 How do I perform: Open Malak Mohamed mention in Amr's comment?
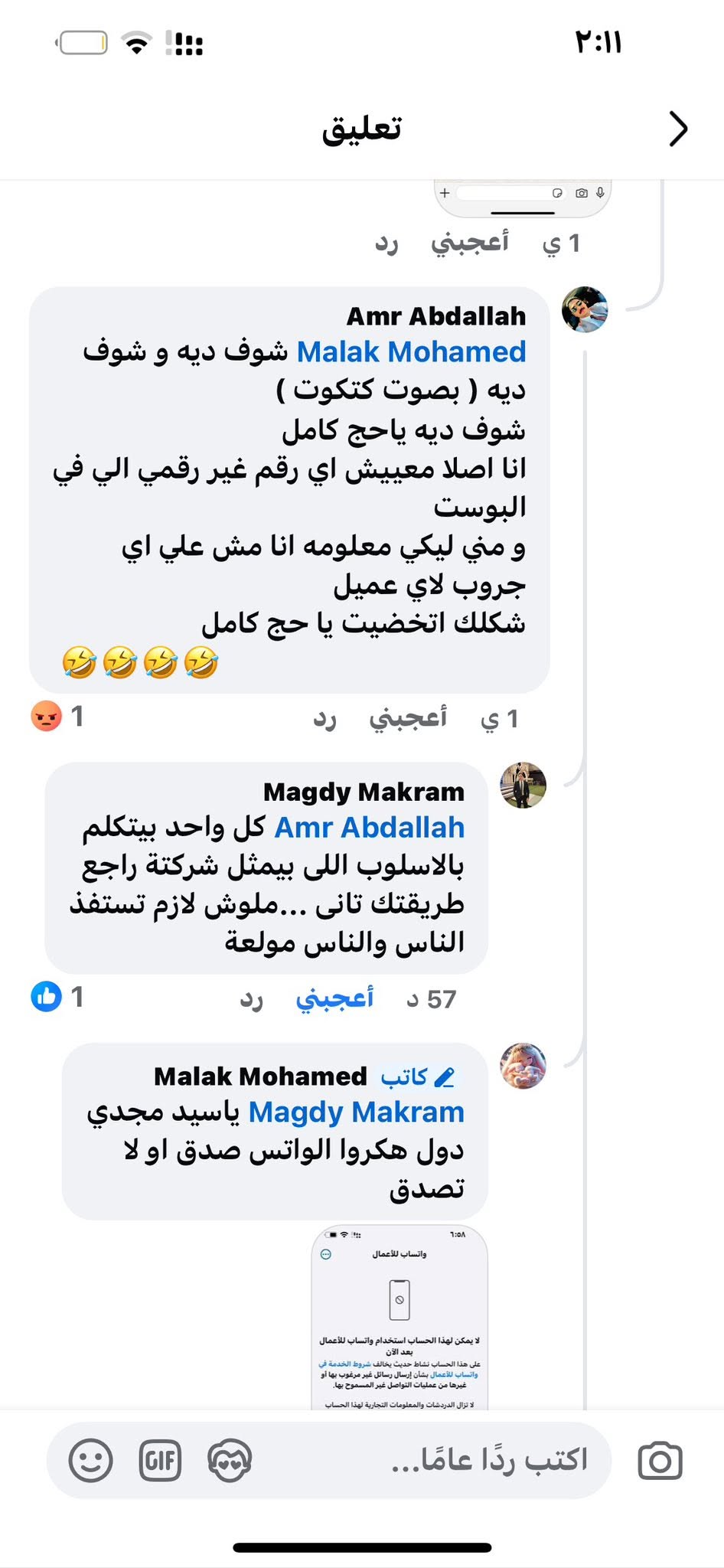point(411,351)
